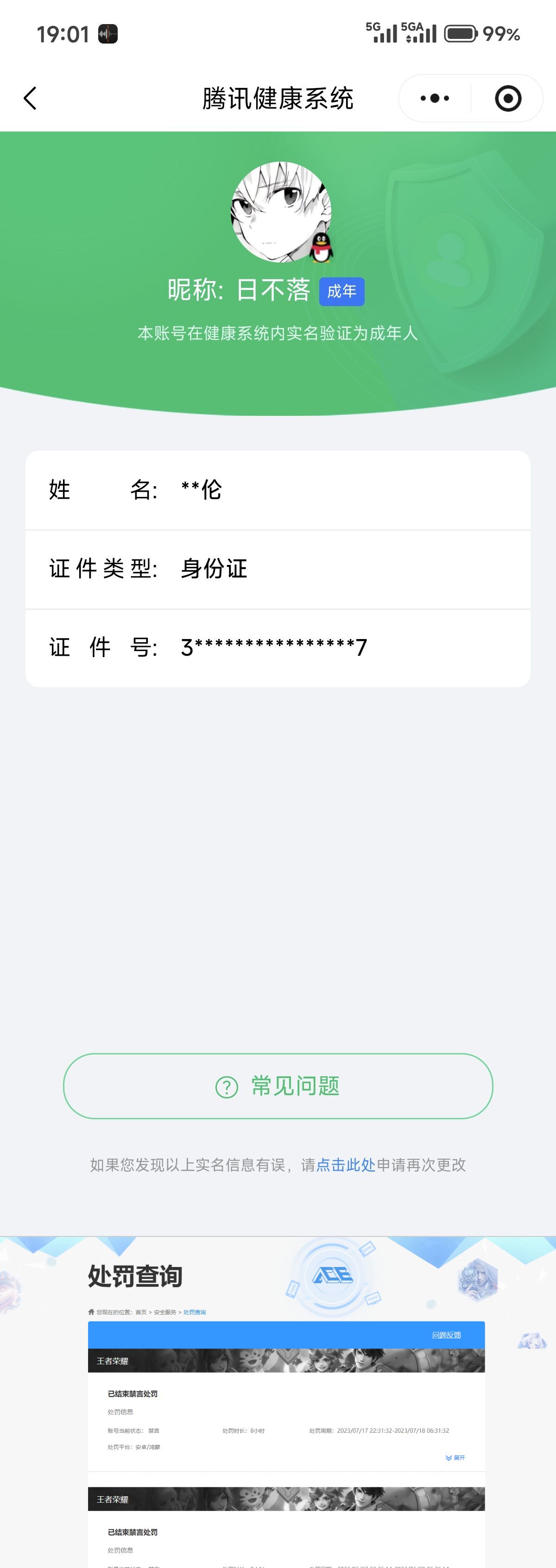Image resolution: width=556 pixels, height=1568 pixels.
Task: Tap the 点击此处 link to change real-name info
Action: click(345, 1165)
